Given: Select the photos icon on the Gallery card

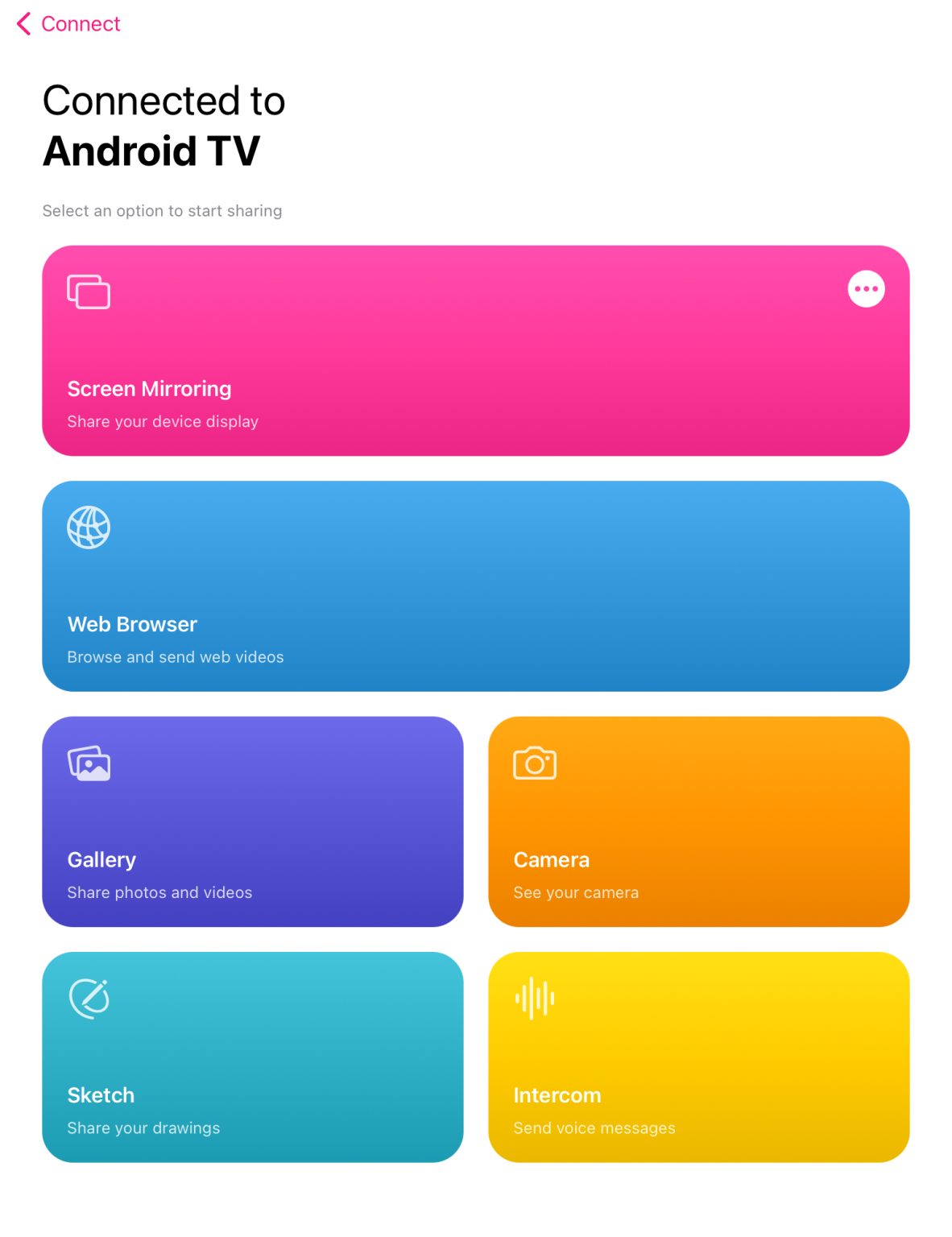Looking at the screenshot, I should (89, 763).
